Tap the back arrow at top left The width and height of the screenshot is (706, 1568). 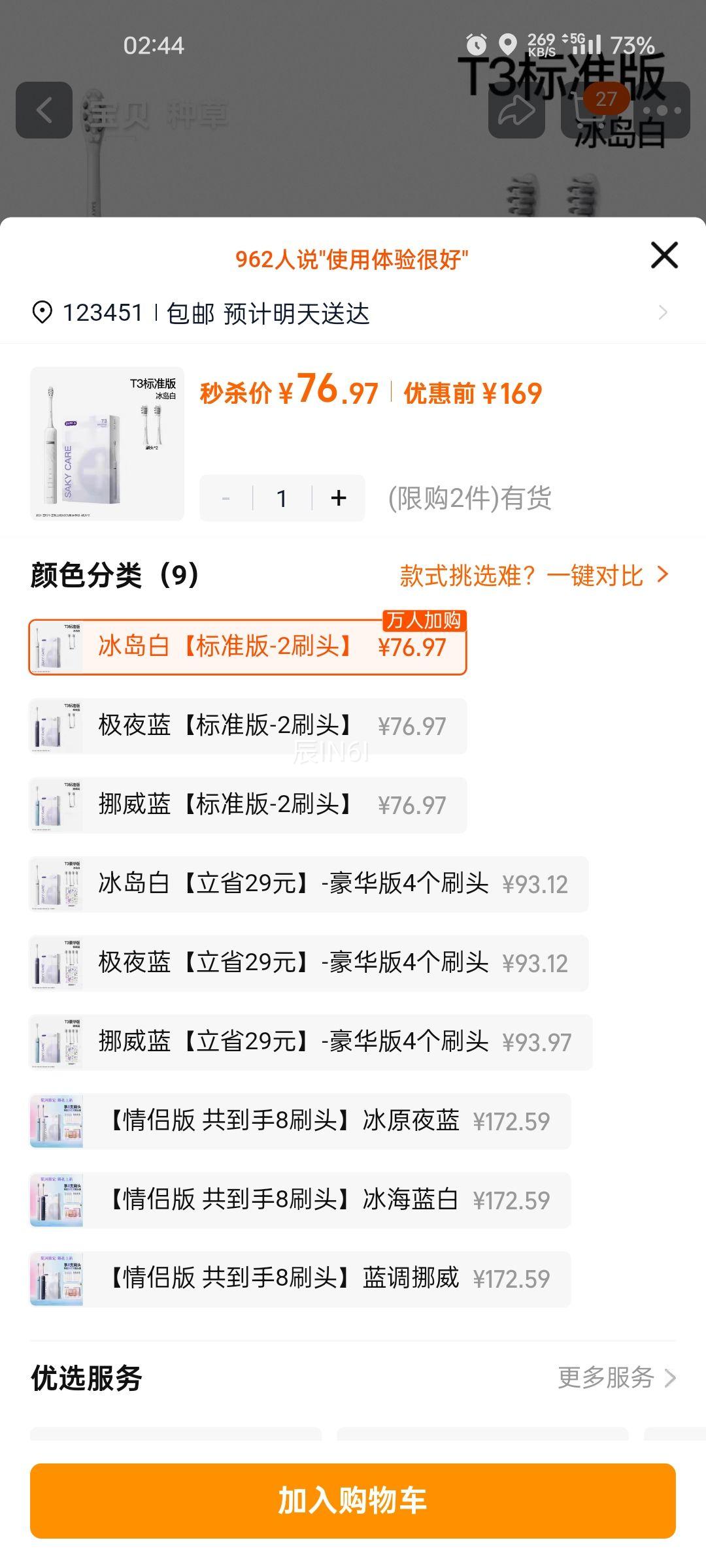pyautogui.click(x=43, y=108)
